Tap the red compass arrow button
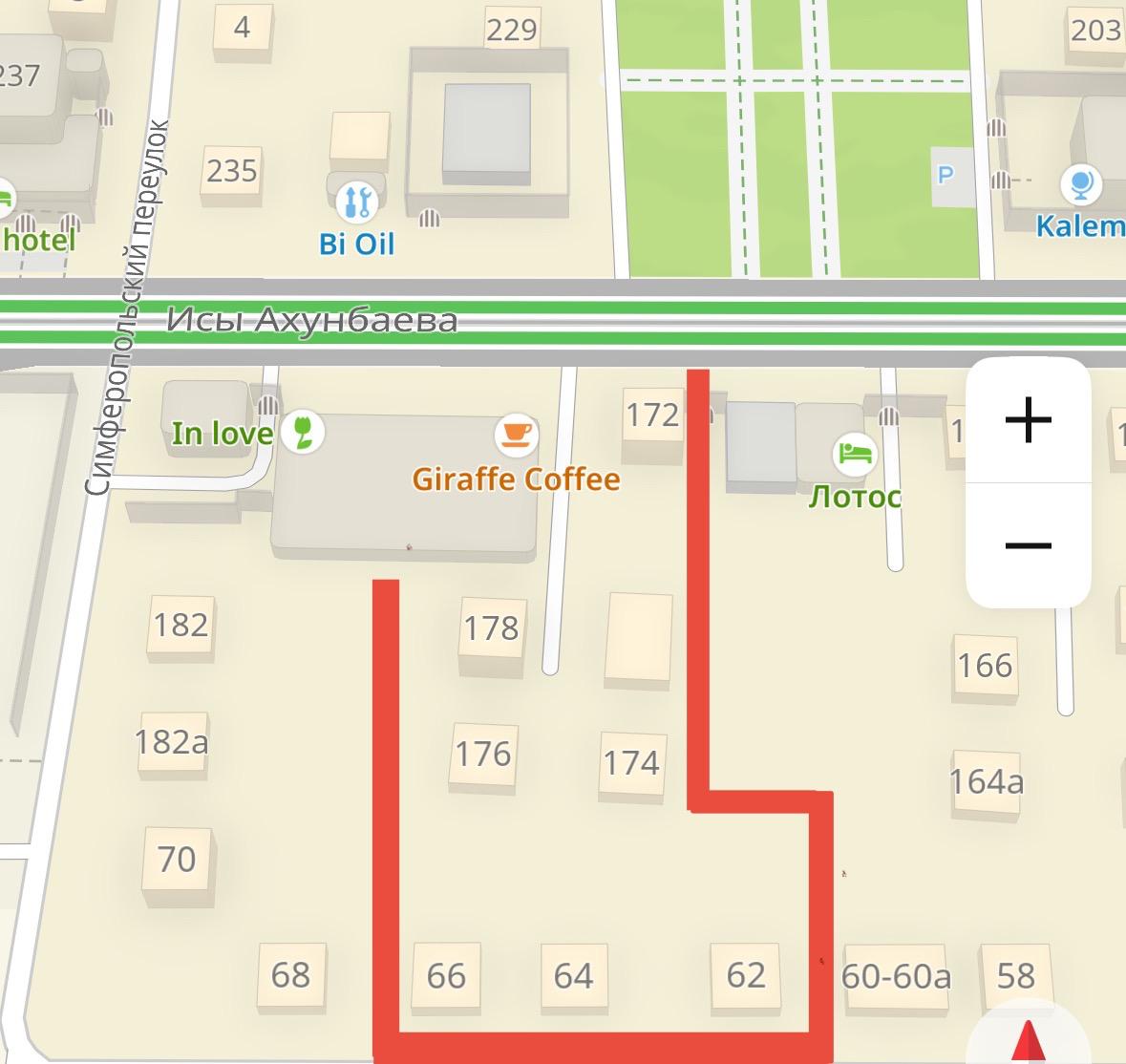Viewport: 1126px width, 1064px height. (x=1028, y=1039)
